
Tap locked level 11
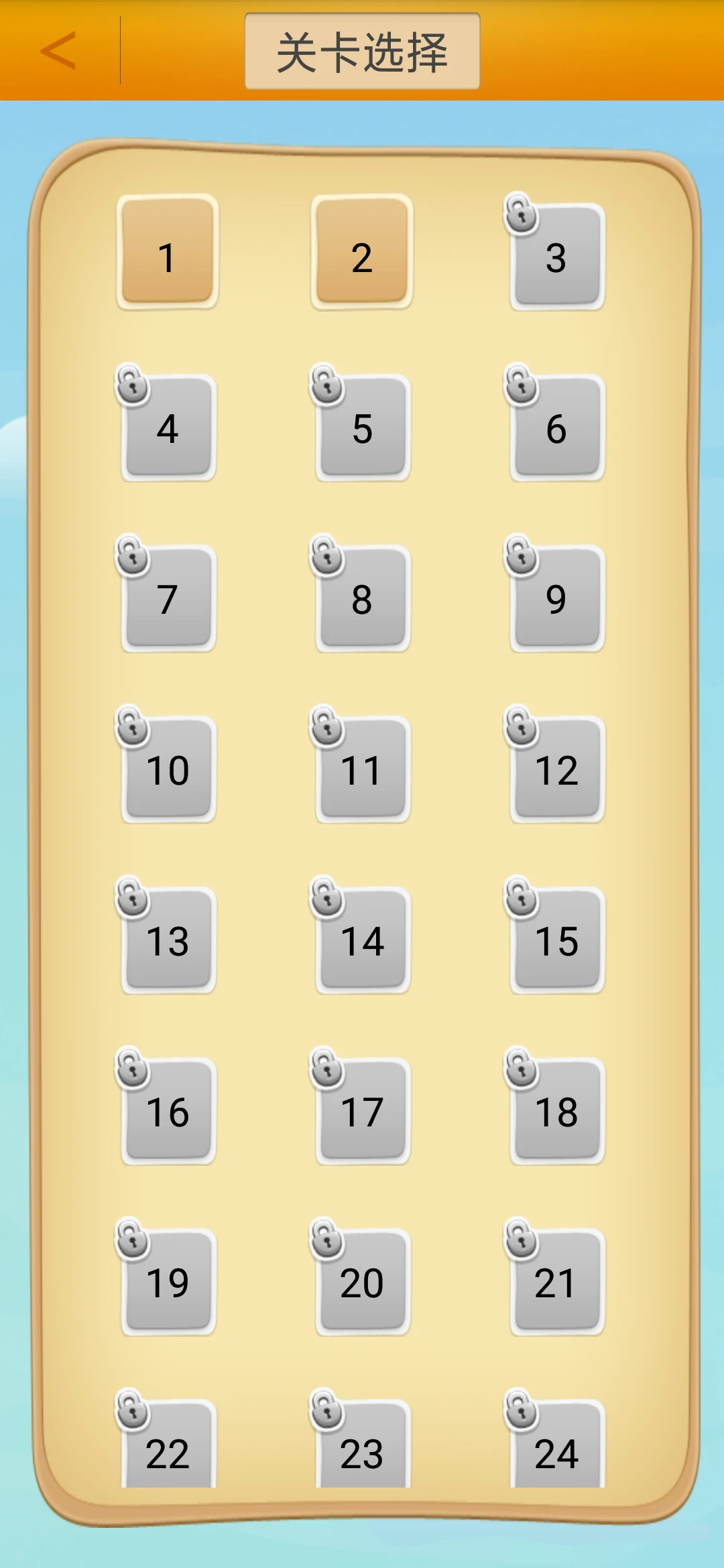click(362, 769)
